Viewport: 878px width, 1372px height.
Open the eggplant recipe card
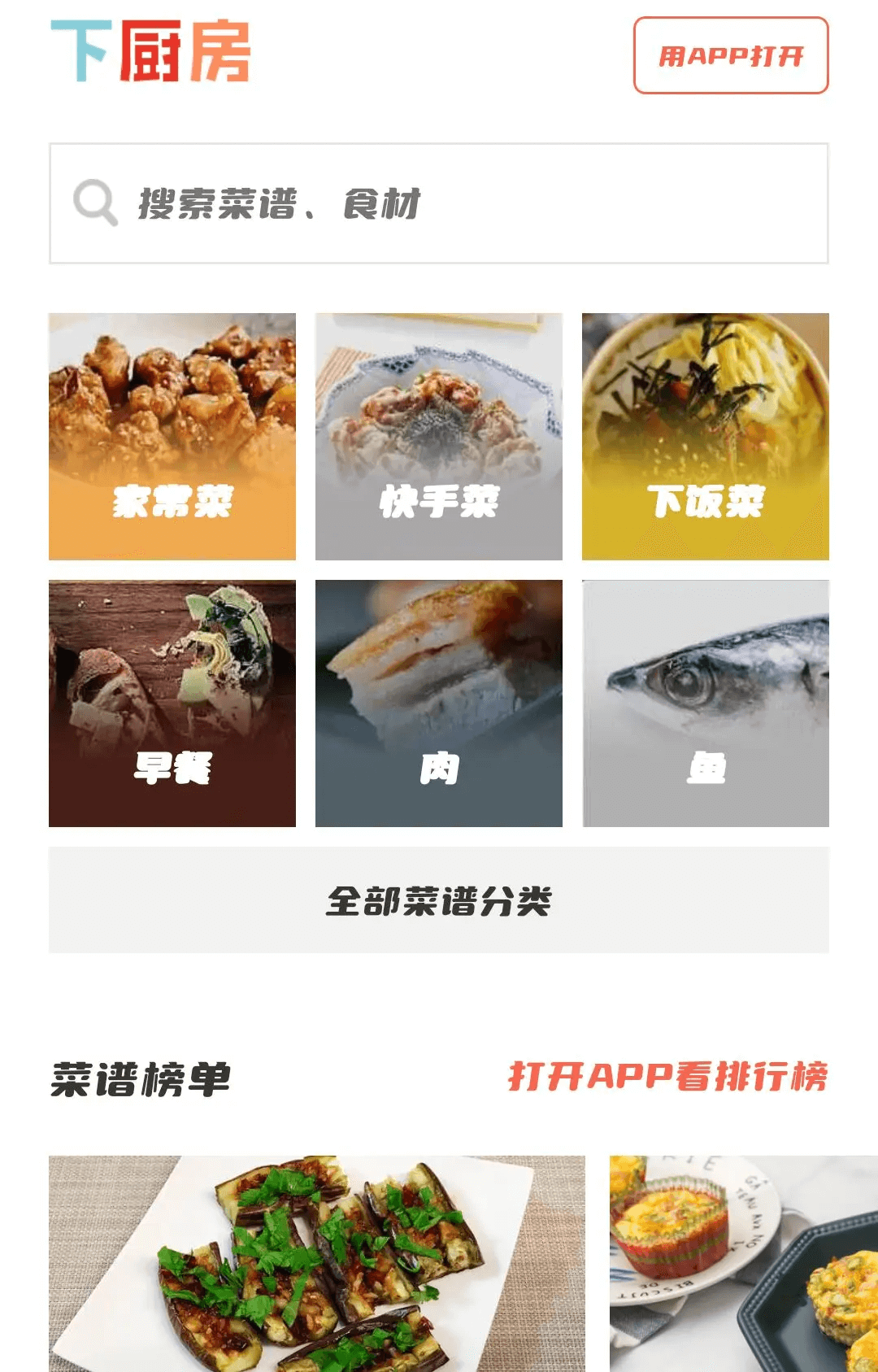pyautogui.click(x=317, y=1265)
